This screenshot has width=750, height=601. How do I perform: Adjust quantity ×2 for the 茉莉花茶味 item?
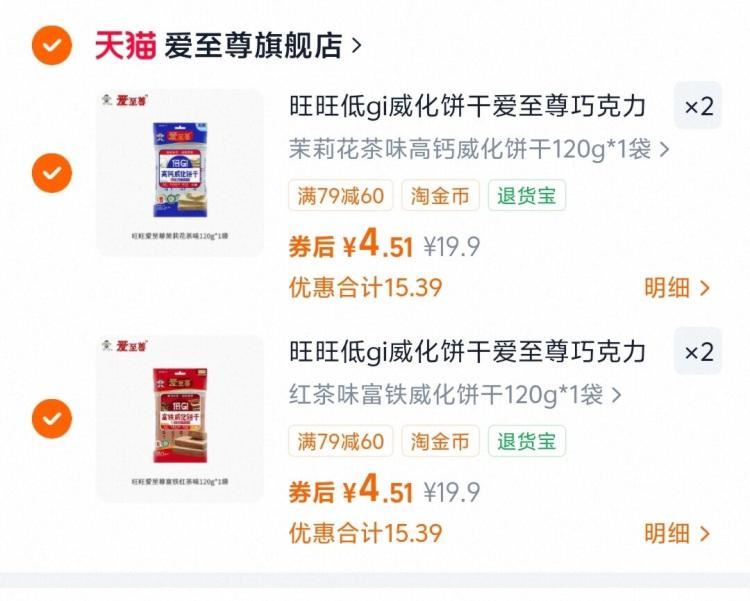[698, 107]
